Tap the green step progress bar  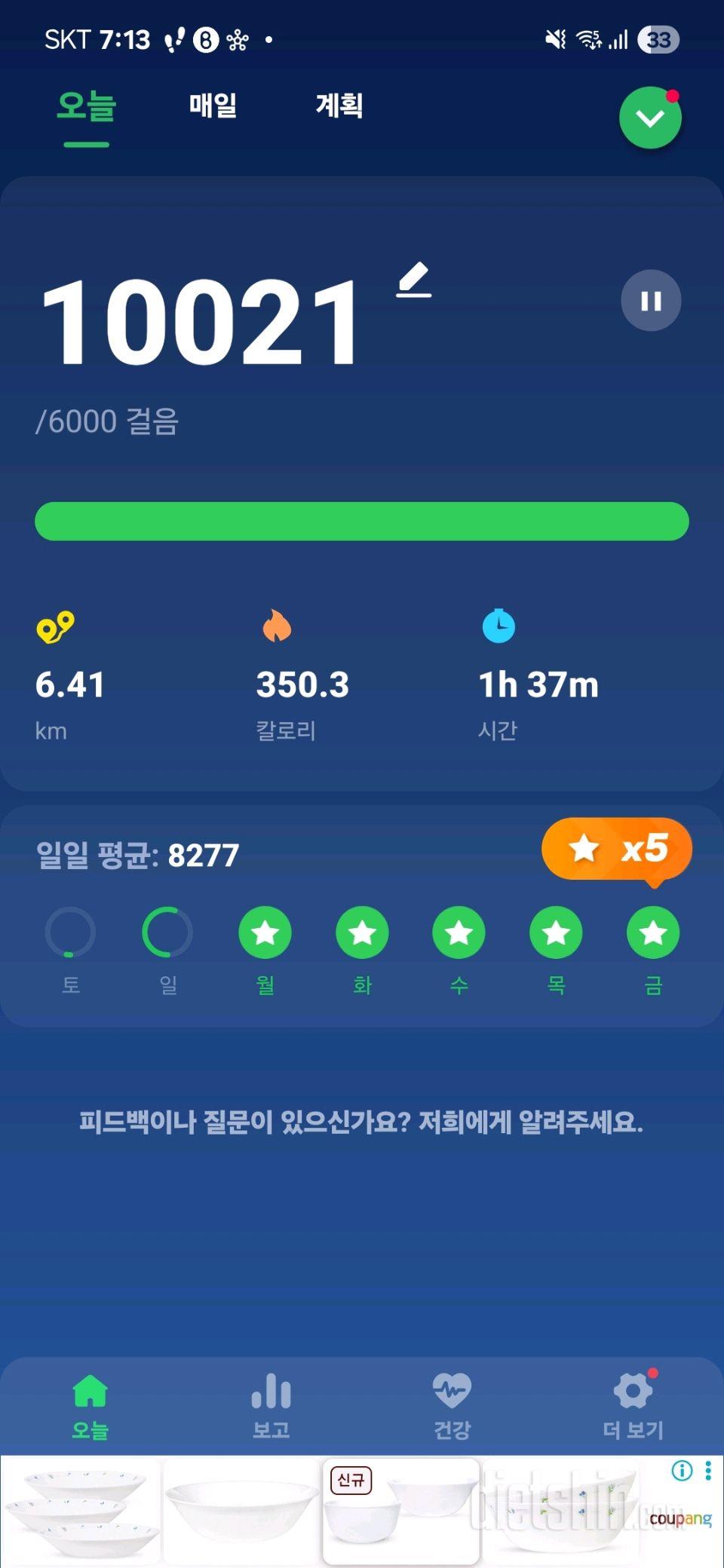tap(362, 520)
